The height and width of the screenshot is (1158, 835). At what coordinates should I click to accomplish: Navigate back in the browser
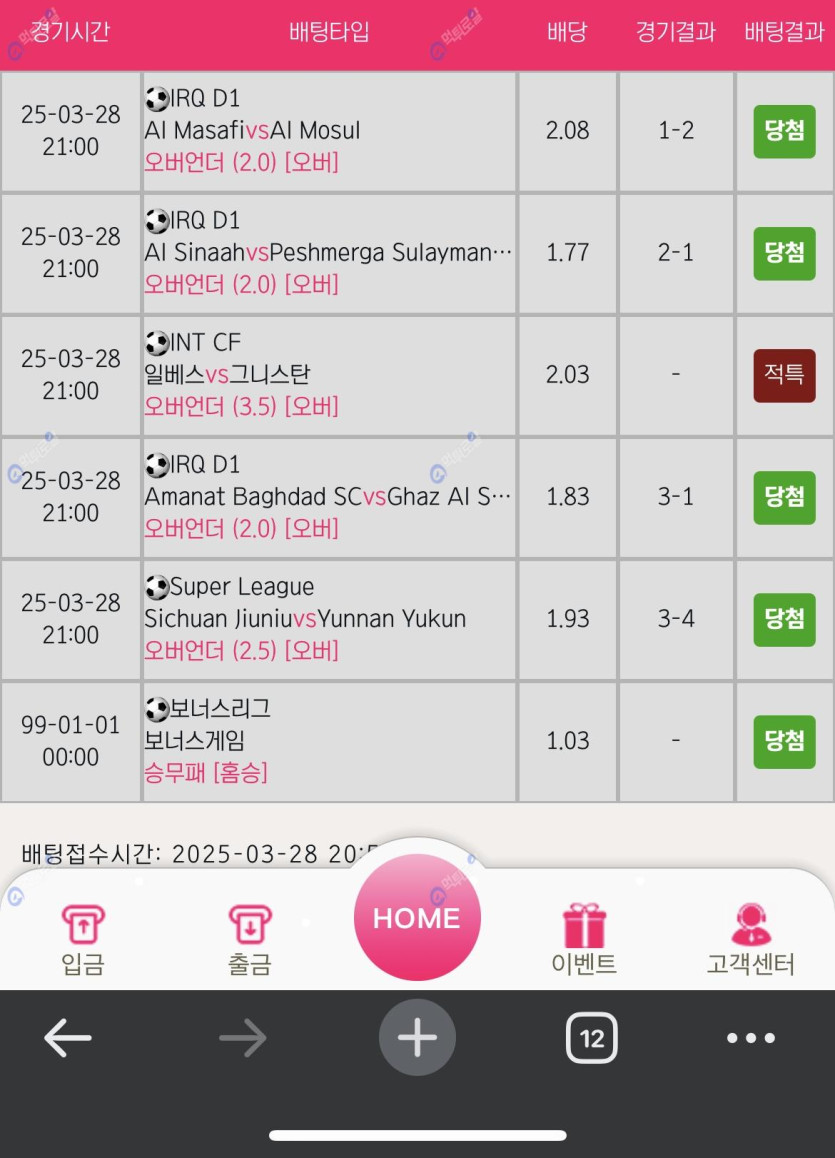(68, 1038)
